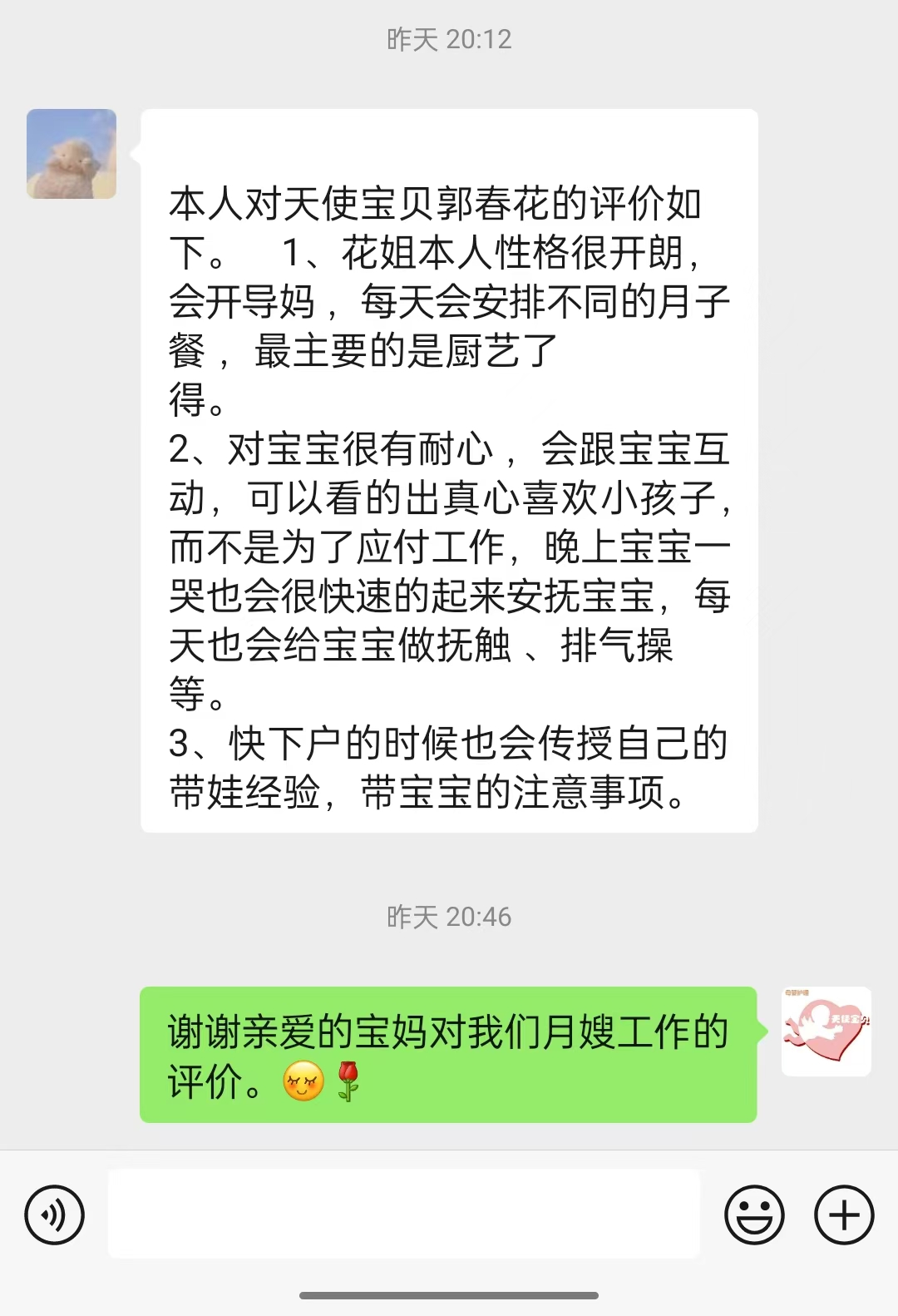Focus the message text field
This screenshot has width=898, height=1316.
pyautogui.click(x=403, y=1214)
